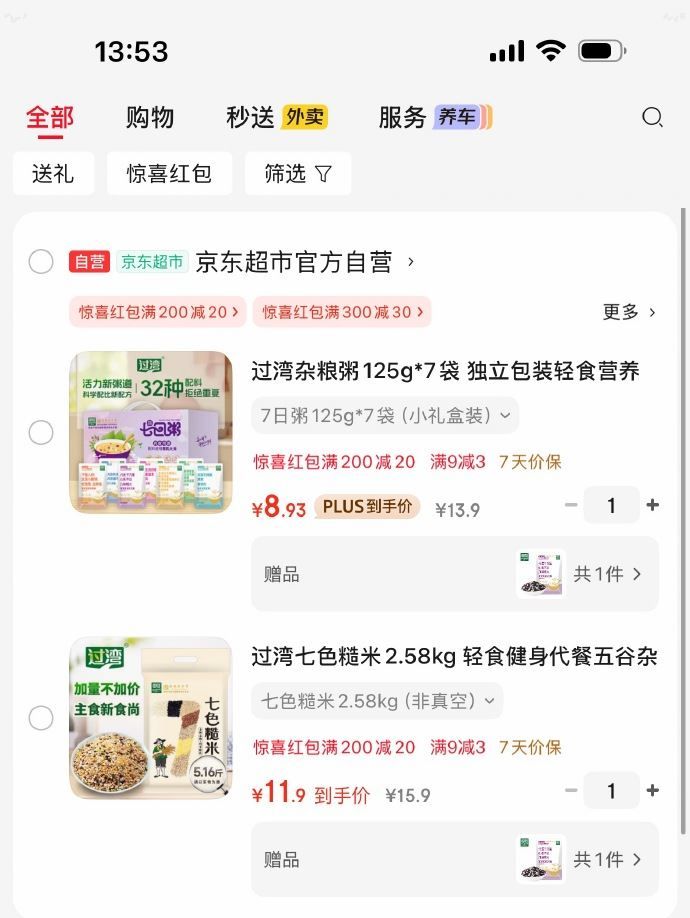
Task: Increase quantity of 过湾七色糙米
Action: click(x=653, y=791)
